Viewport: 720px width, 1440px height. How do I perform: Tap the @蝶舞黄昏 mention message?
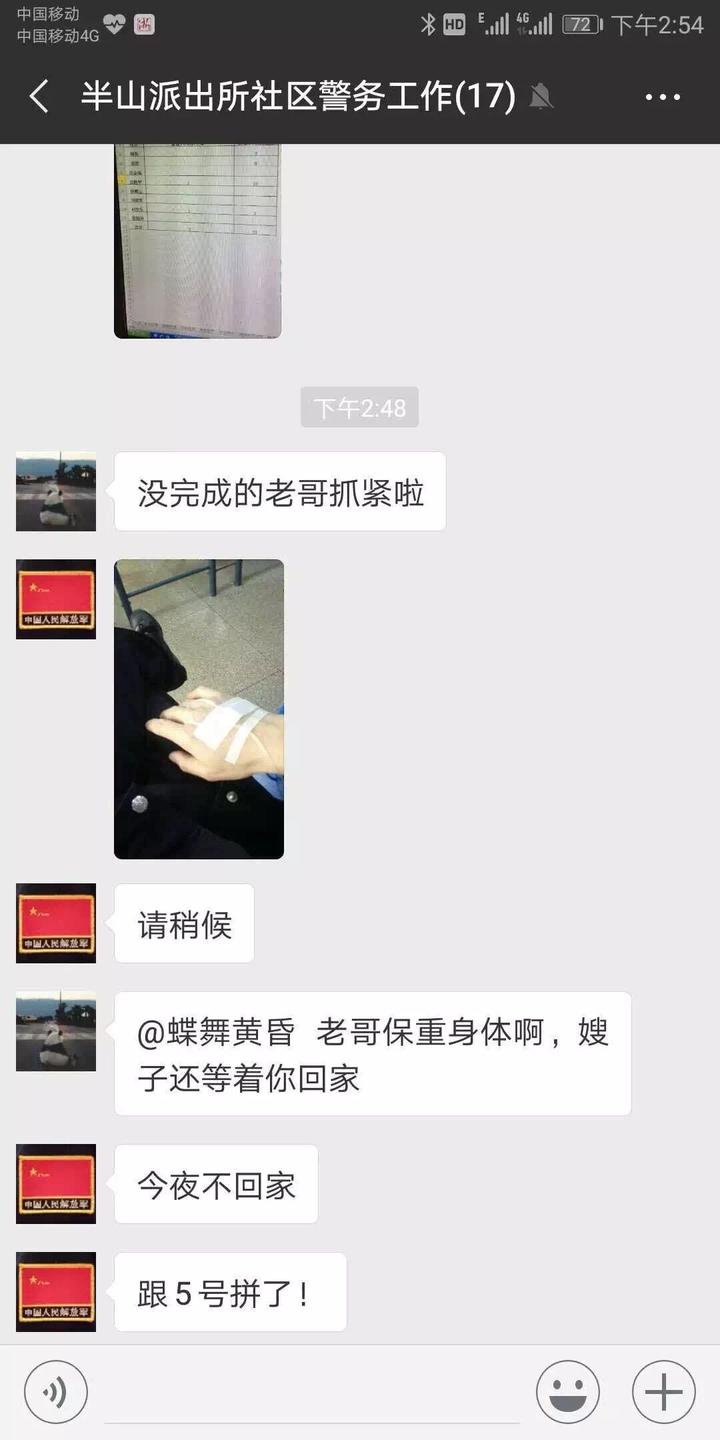pos(375,1052)
